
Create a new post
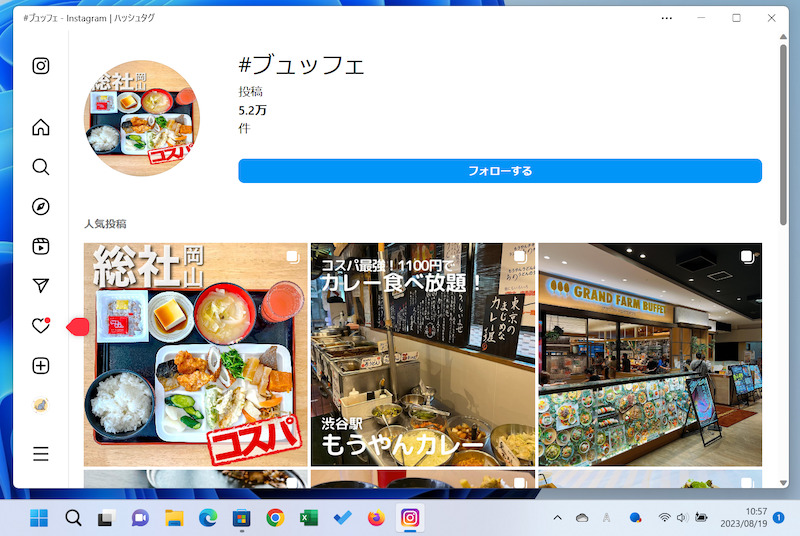(41, 366)
